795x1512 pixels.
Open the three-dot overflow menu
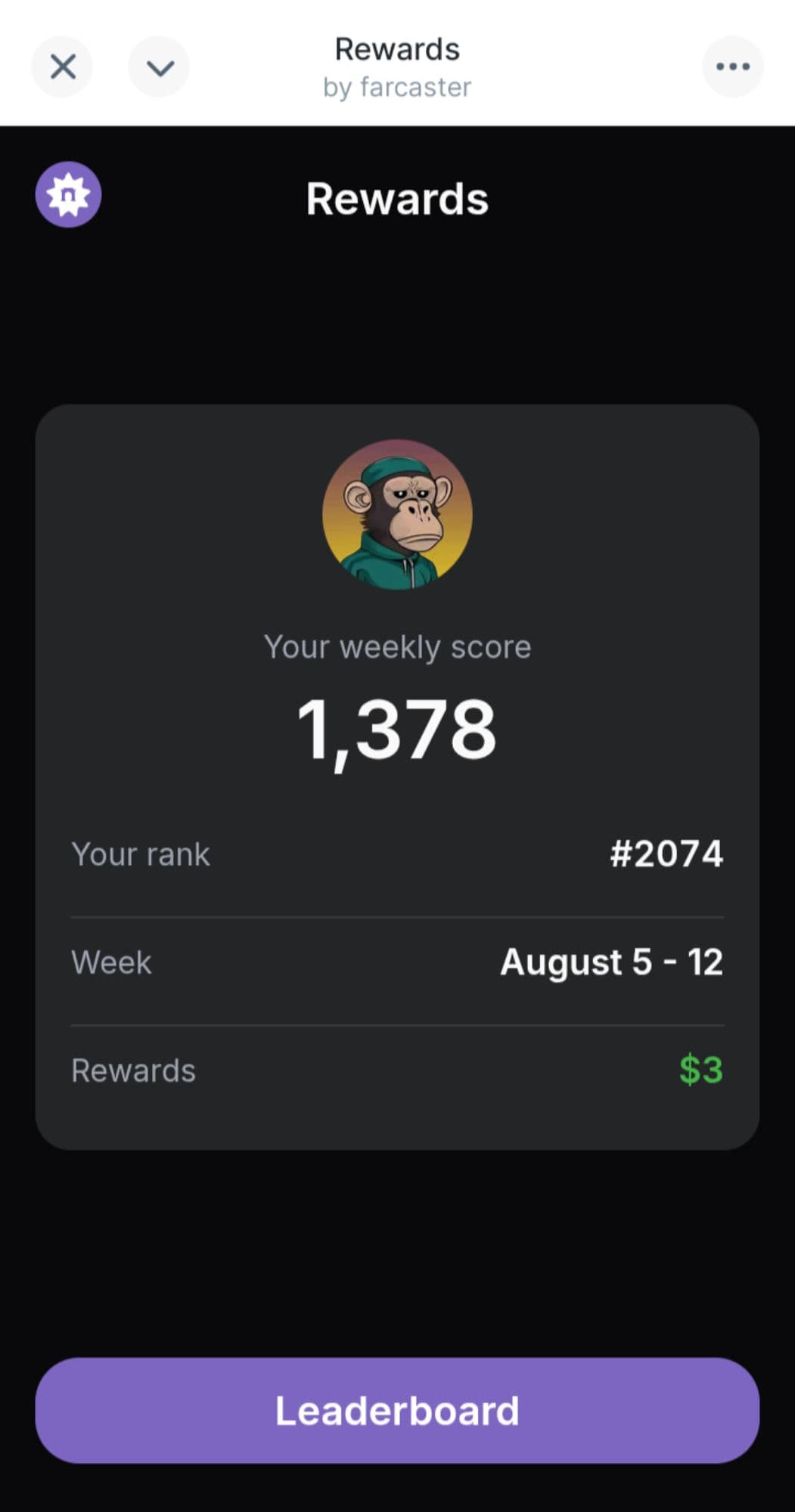click(732, 67)
